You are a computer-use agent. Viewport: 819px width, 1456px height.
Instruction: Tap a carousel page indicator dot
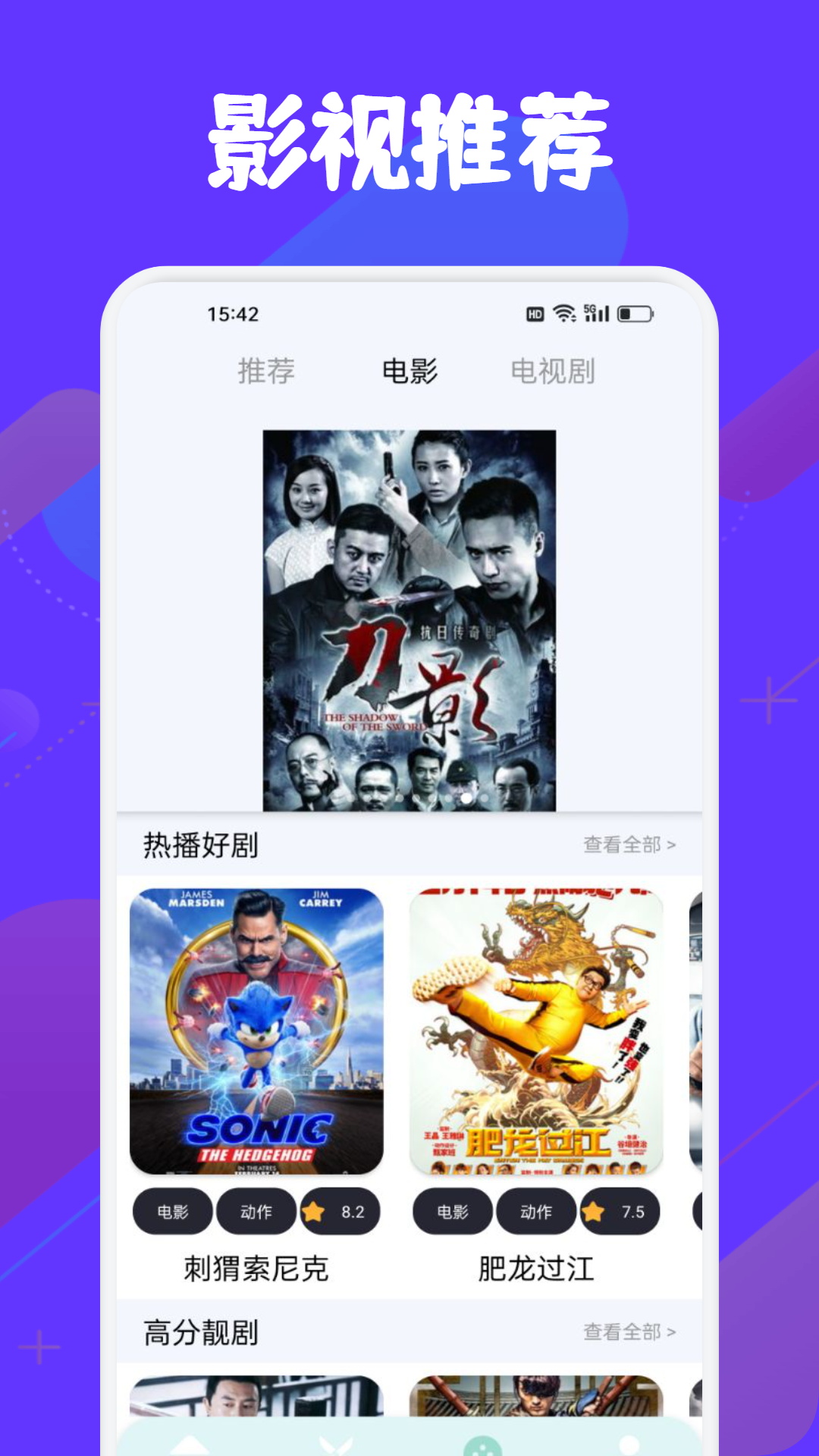pyautogui.click(x=466, y=800)
